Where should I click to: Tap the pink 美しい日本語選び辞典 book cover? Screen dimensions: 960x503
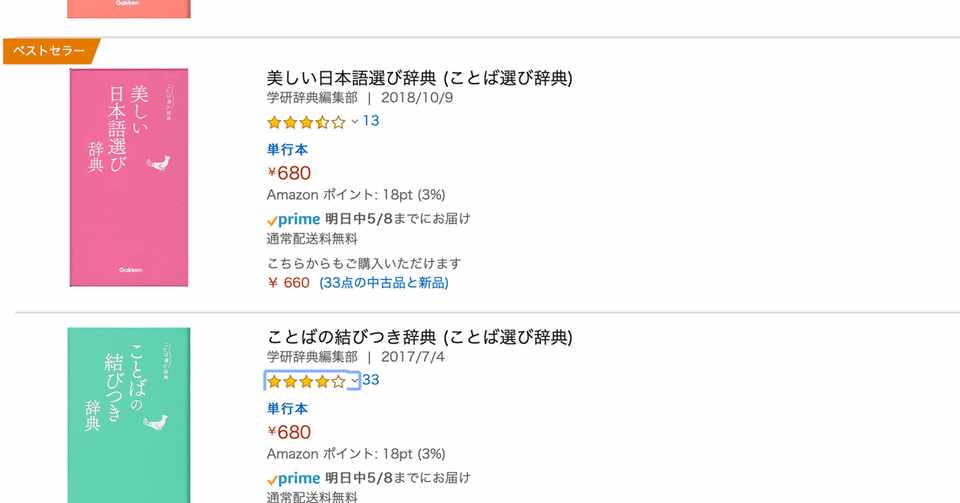tap(130, 177)
